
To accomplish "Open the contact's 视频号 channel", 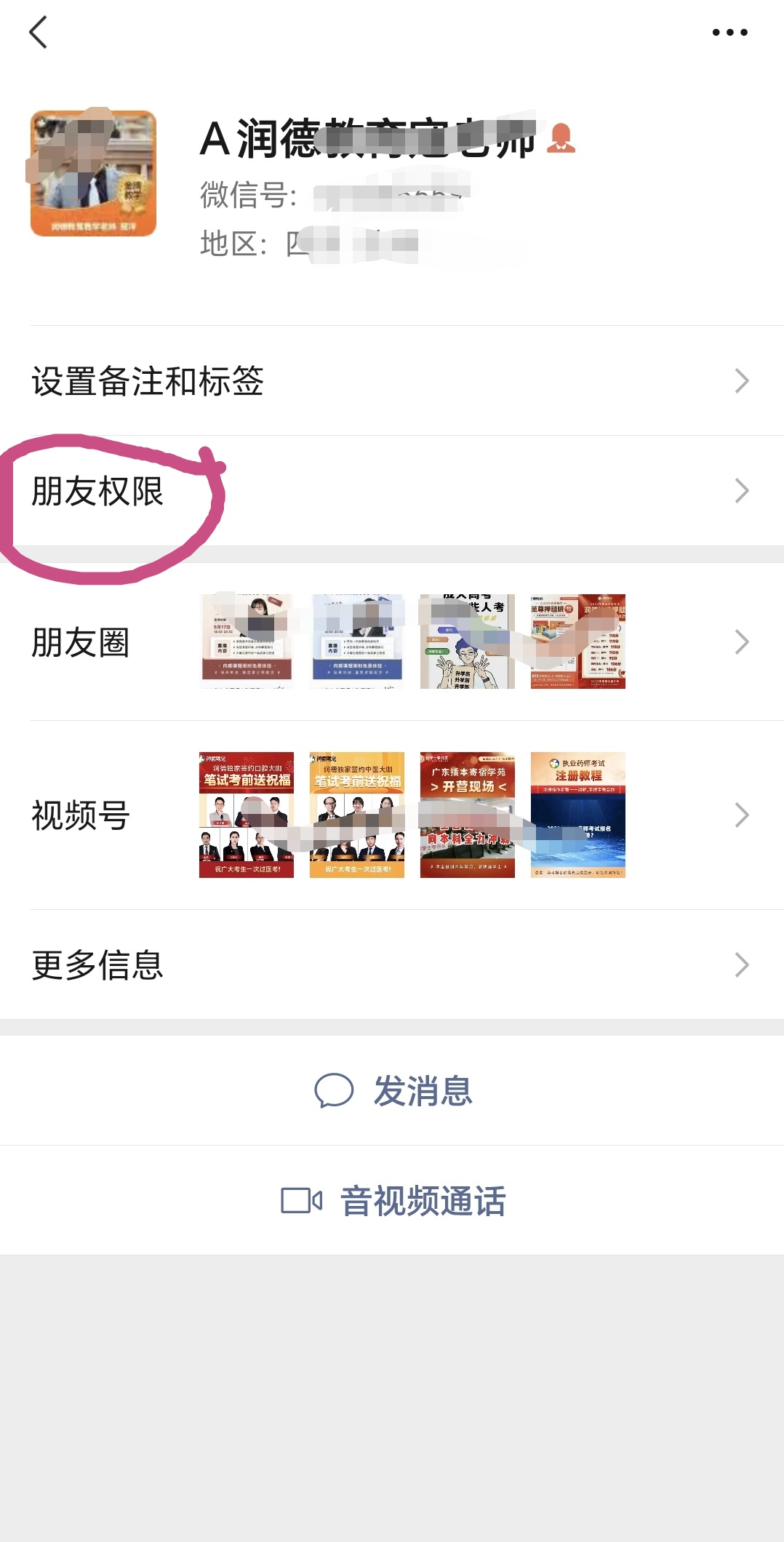I will coord(392,815).
